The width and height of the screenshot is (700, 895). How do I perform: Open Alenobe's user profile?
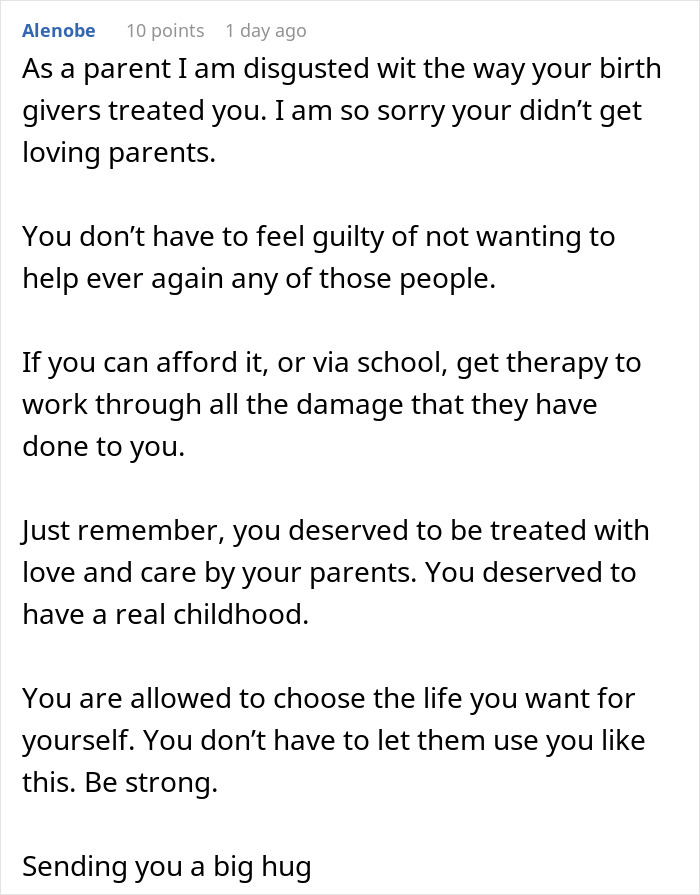pos(59,31)
